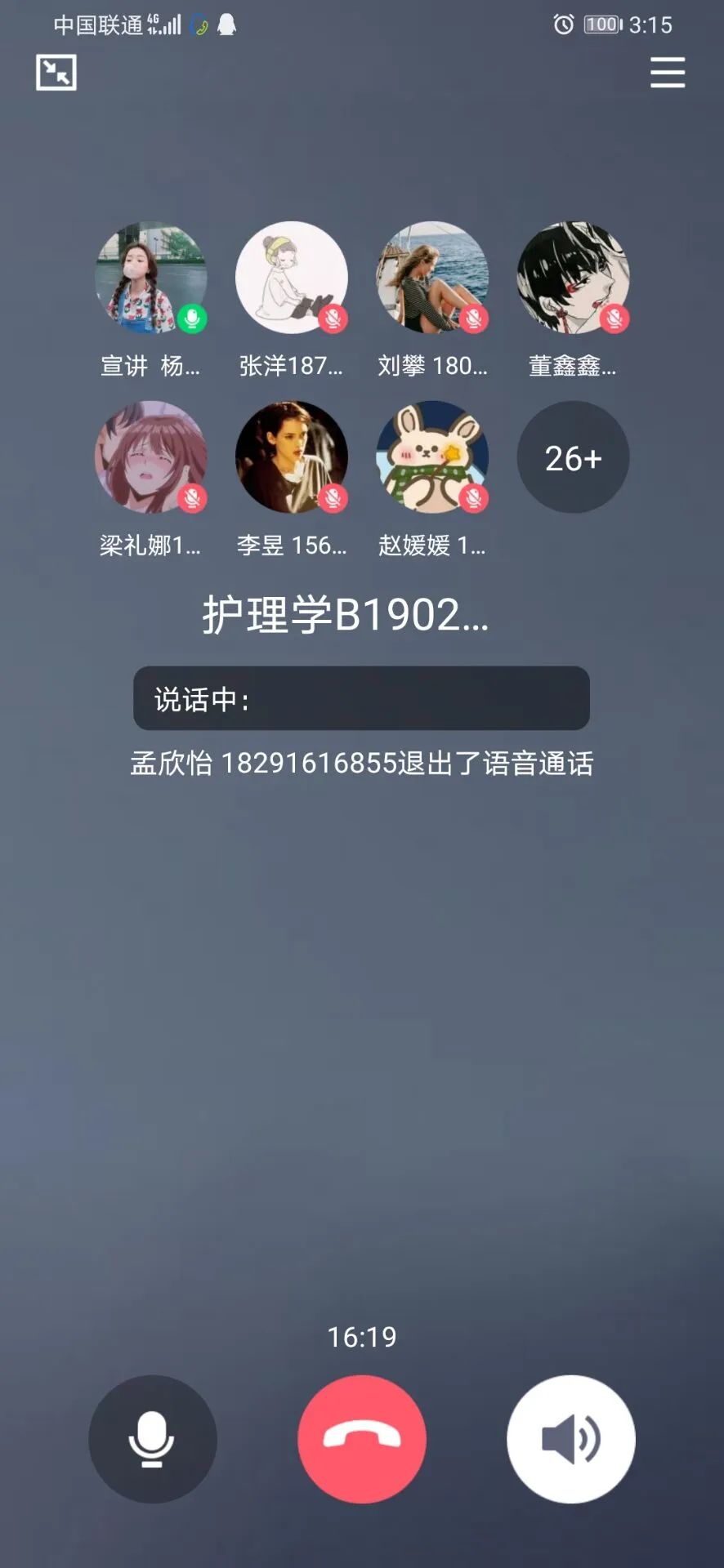View 赵媛媛 1's participant avatar
Screen dimensions: 724x1568
[432, 457]
